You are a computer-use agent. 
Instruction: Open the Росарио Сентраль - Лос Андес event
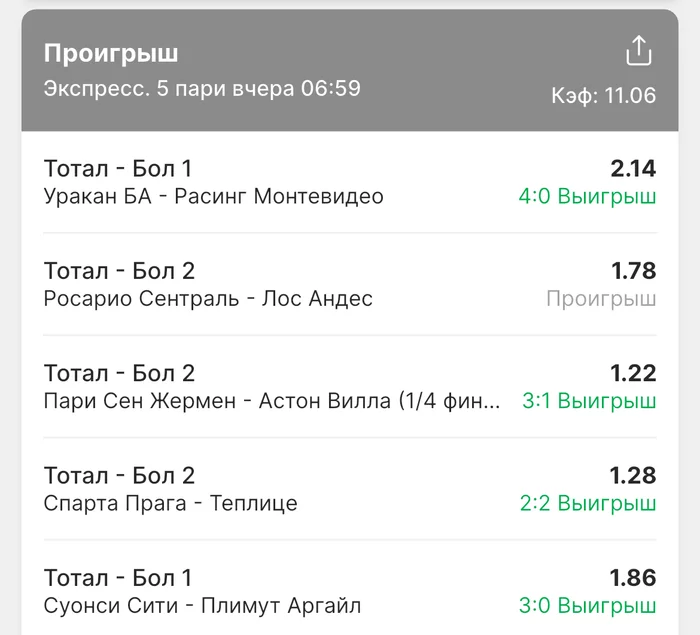(x=208, y=299)
